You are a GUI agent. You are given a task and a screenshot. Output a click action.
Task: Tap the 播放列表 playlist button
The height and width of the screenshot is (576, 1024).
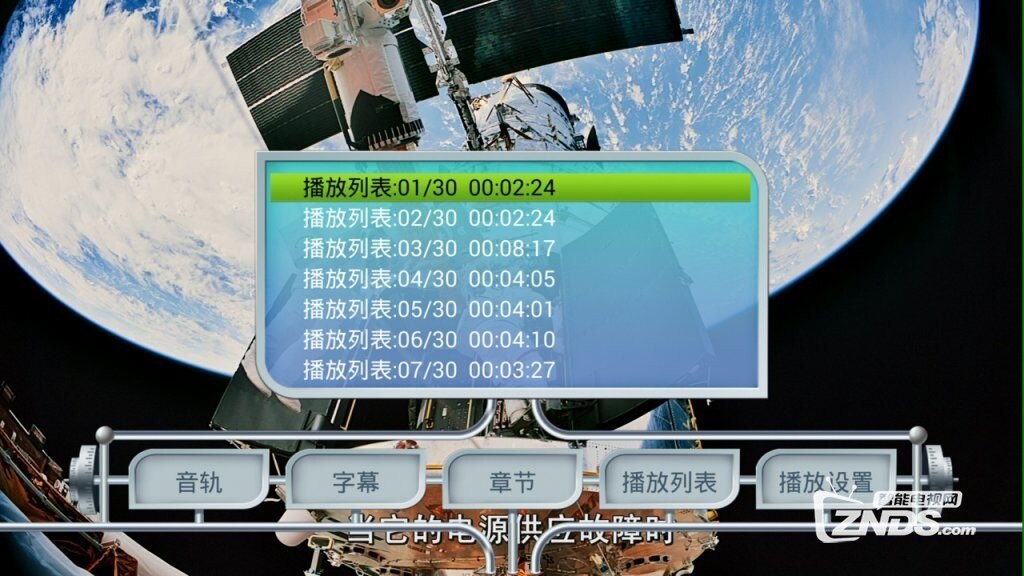click(669, 483)
